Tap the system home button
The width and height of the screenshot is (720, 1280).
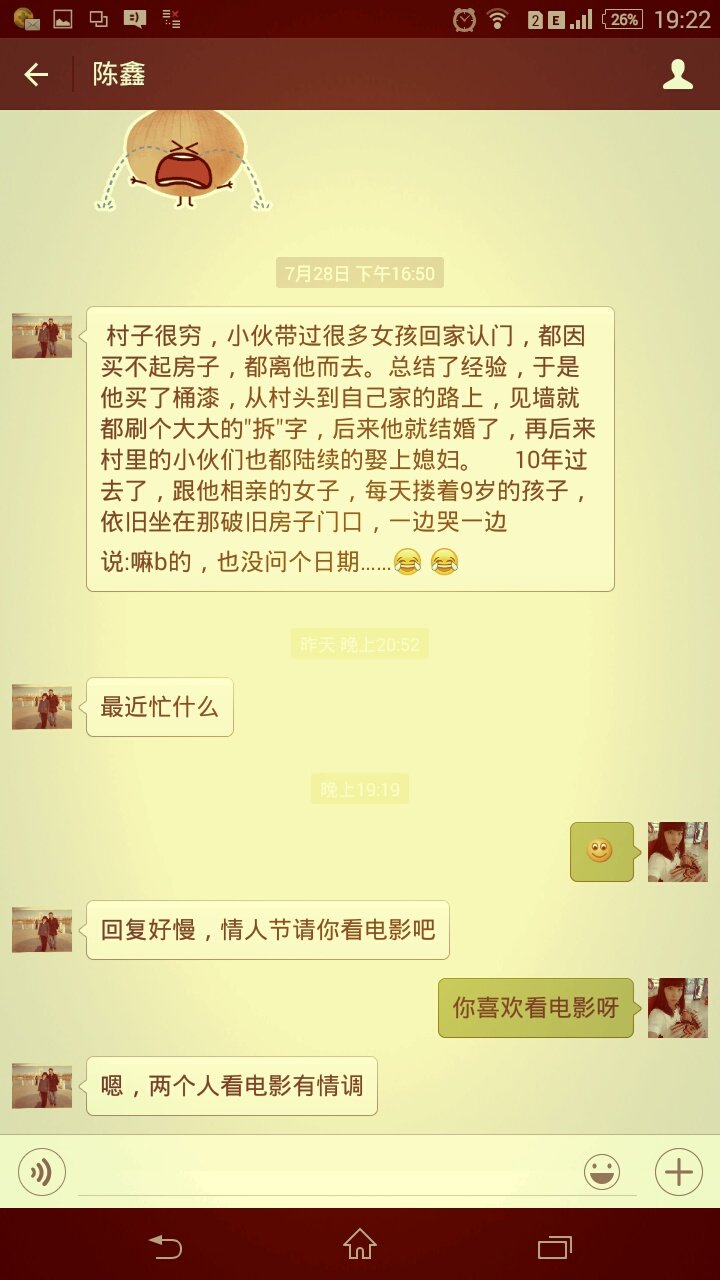[x=360, y=1245]
